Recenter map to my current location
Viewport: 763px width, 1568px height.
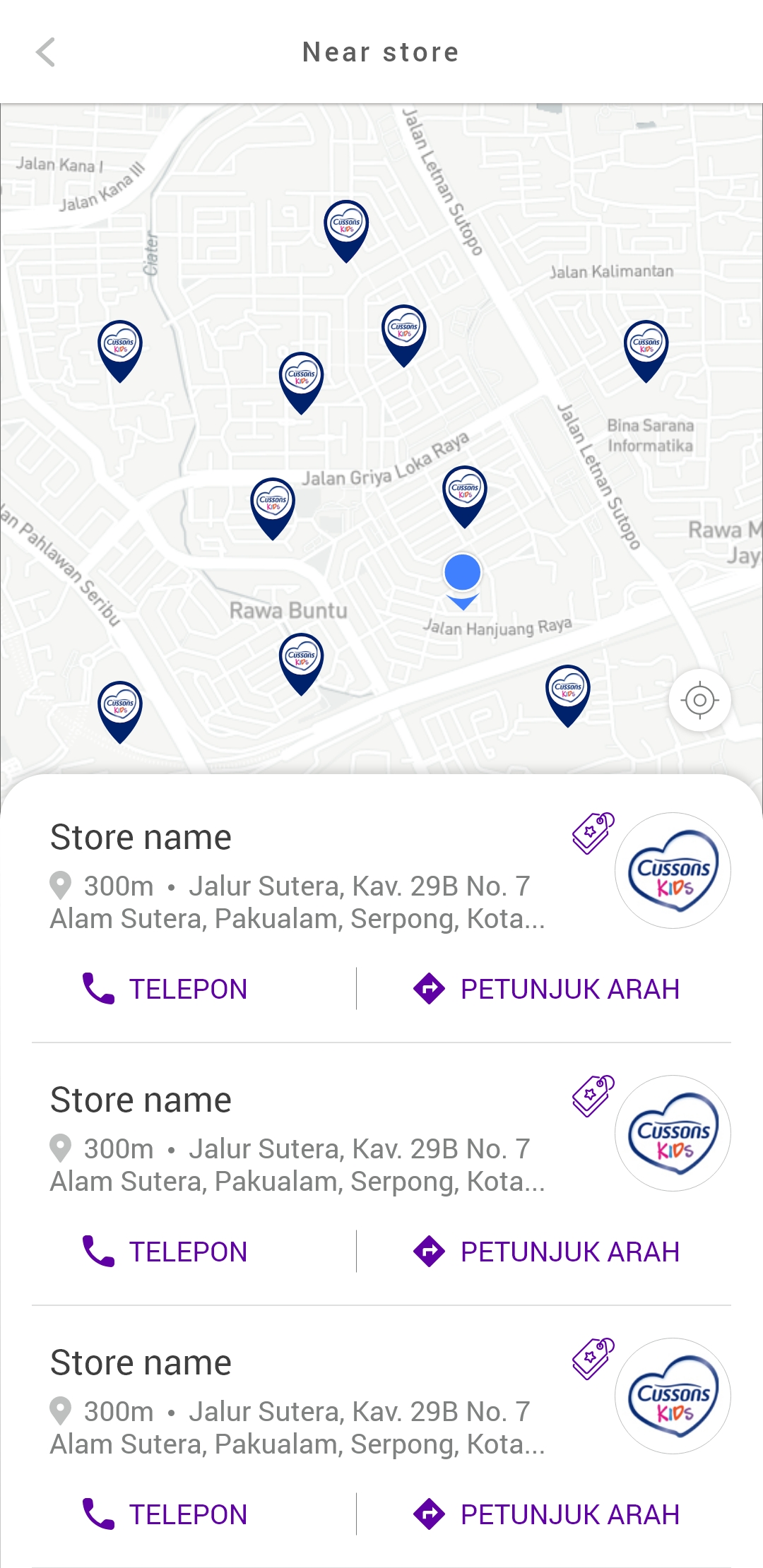pyautogui.click(x=699, y=700)
